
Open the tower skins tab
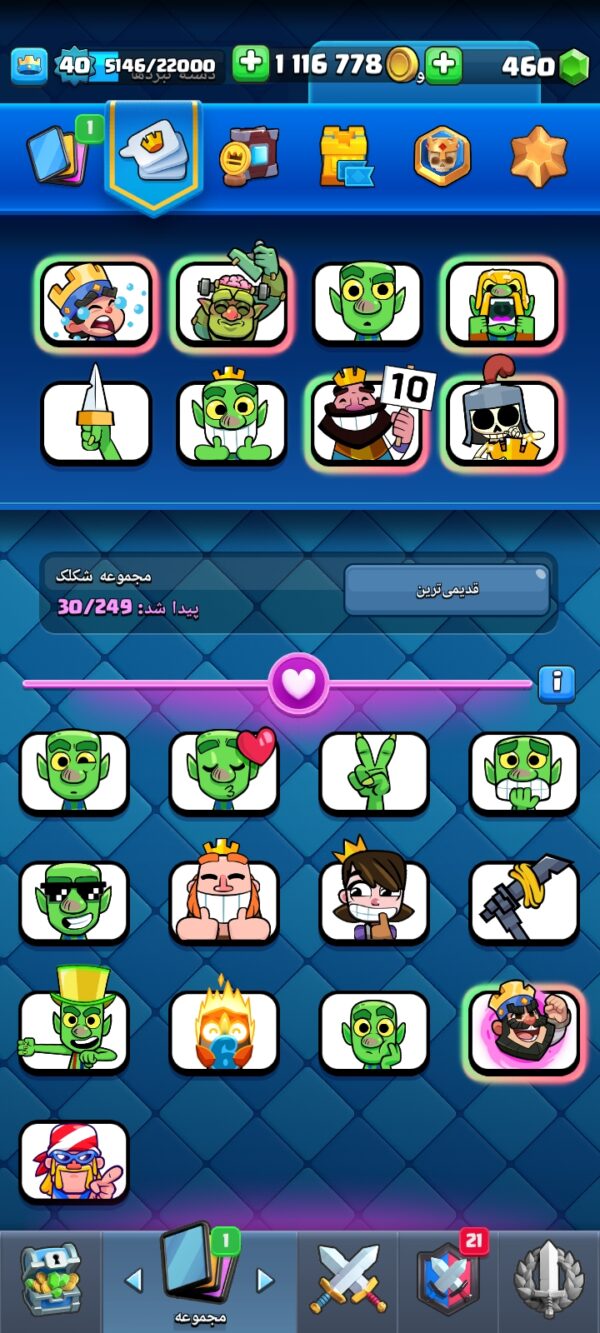click(346, 156)
